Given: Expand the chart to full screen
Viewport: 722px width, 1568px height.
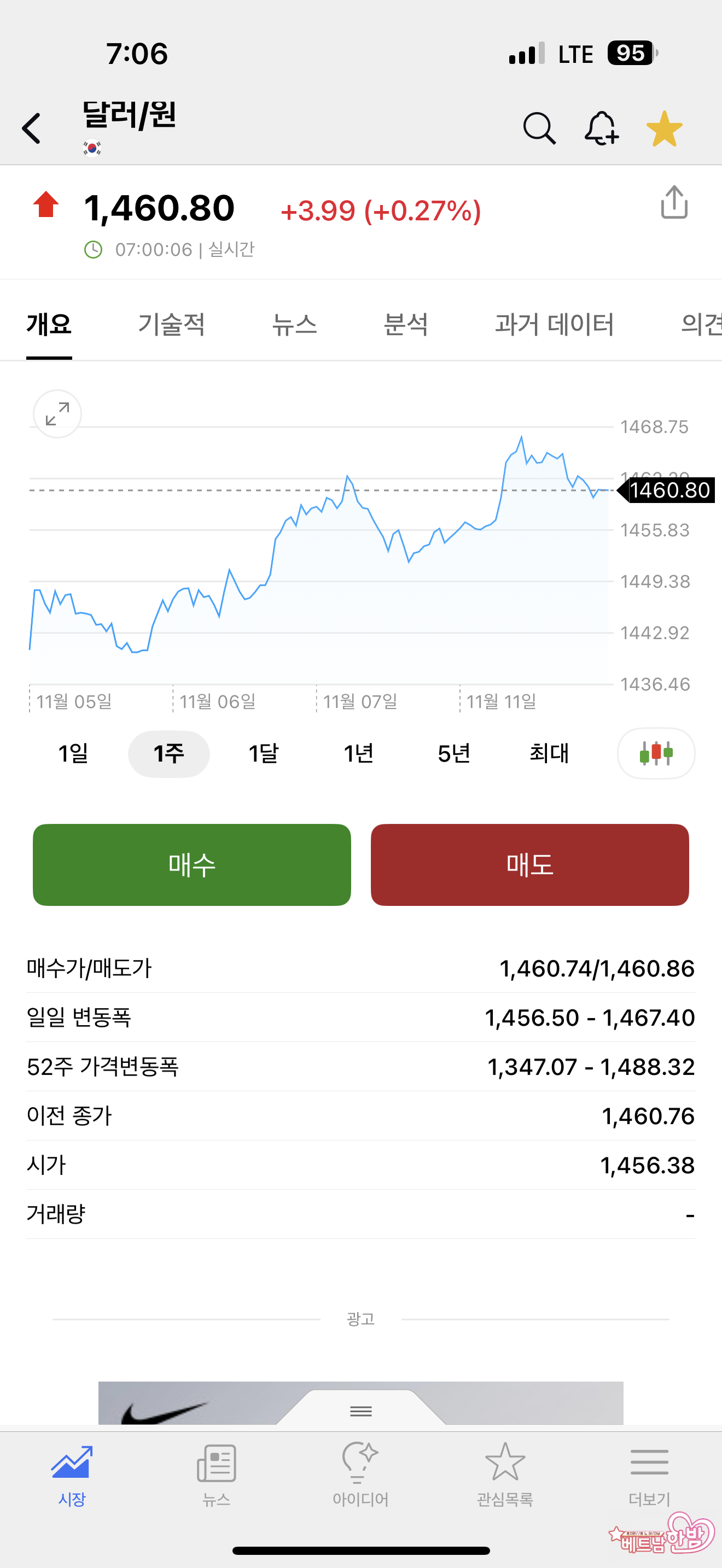Looking at the screenshot, I should click(57, 414).
